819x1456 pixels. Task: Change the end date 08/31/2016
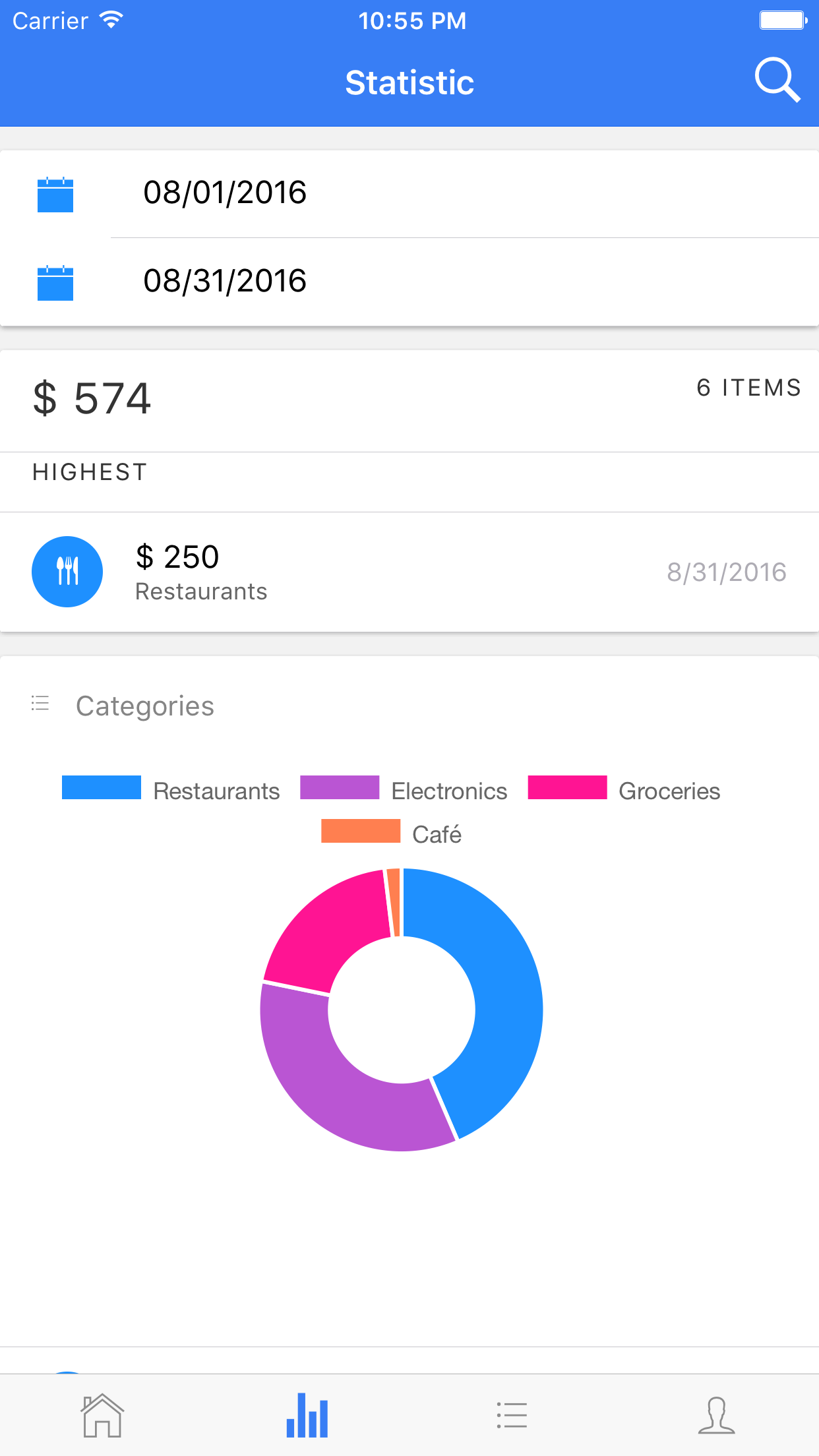[409, 282]
